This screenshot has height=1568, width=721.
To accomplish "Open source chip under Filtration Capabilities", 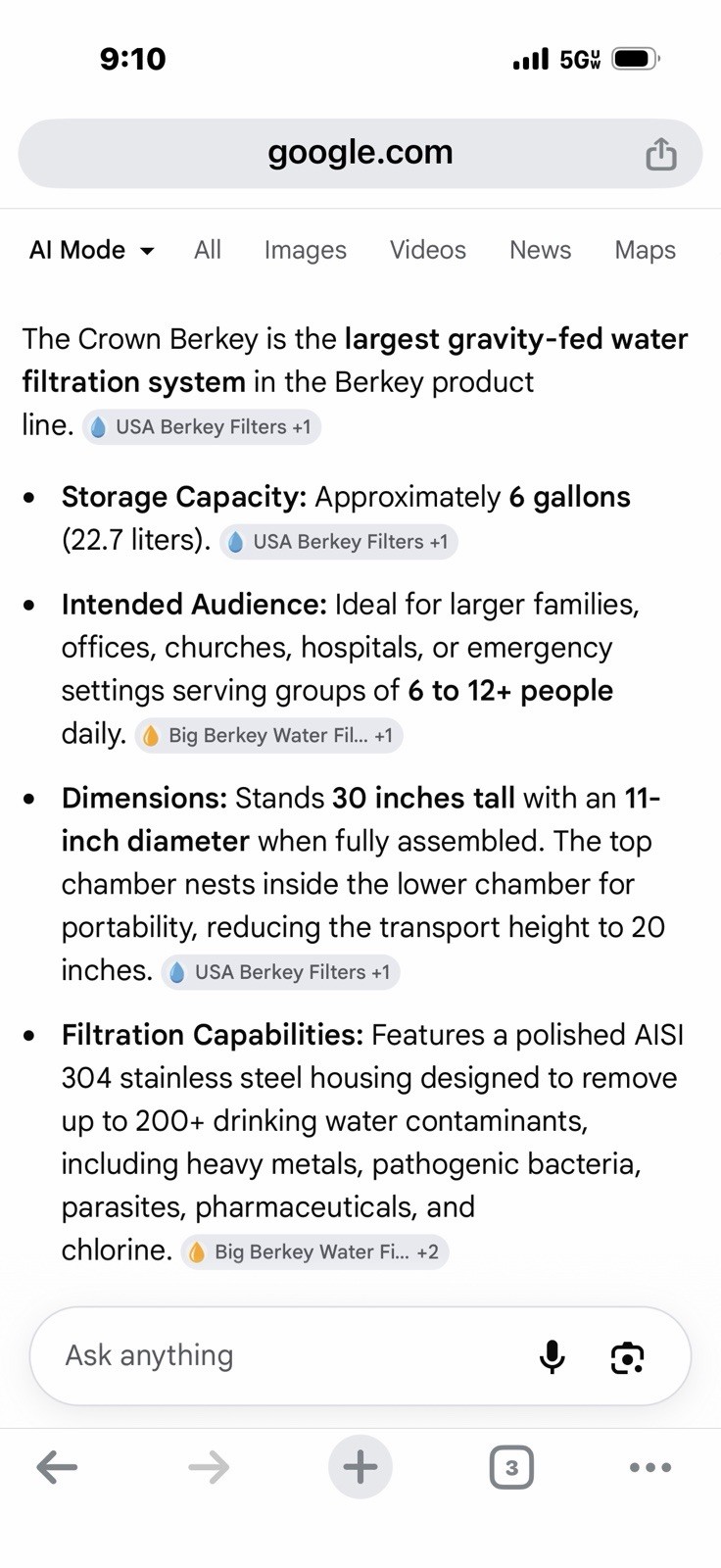I will point(314,1251).
